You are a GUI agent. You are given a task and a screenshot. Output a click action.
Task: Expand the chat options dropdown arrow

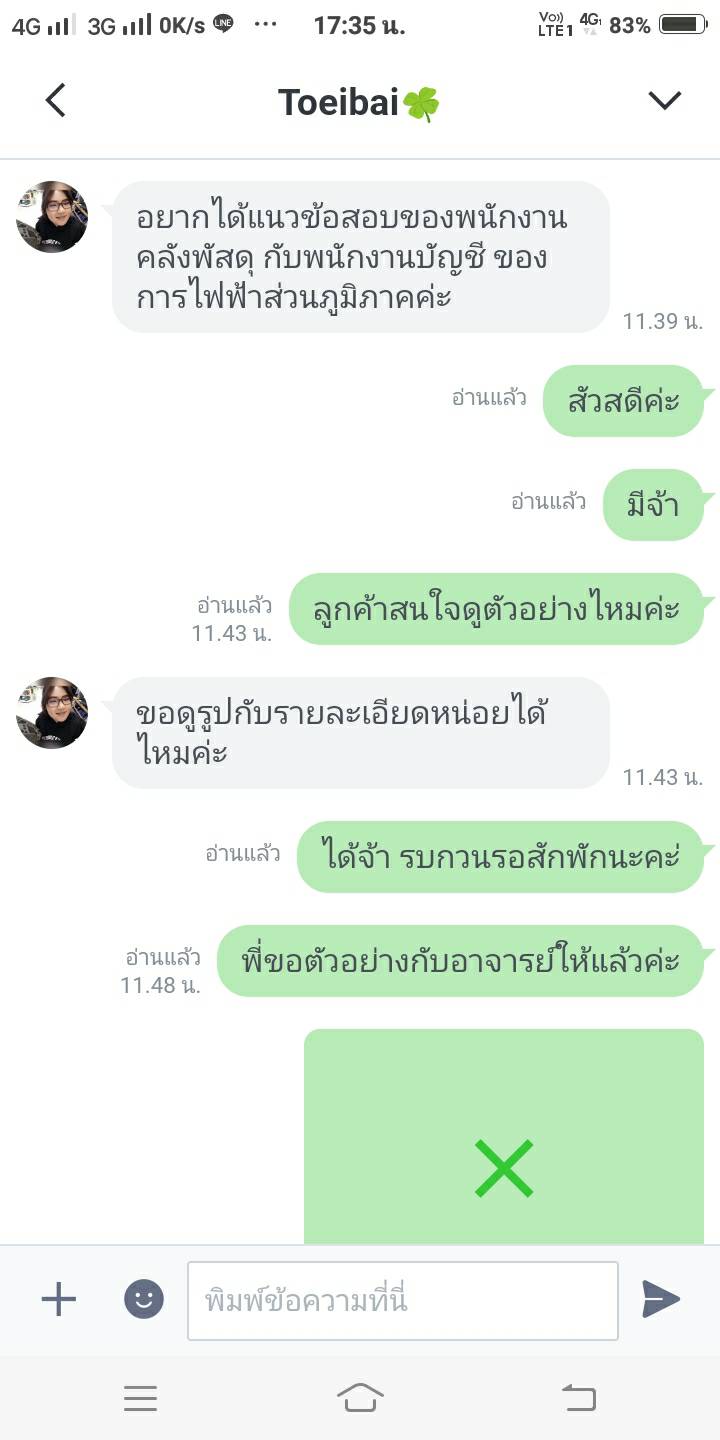coord(664,100)
